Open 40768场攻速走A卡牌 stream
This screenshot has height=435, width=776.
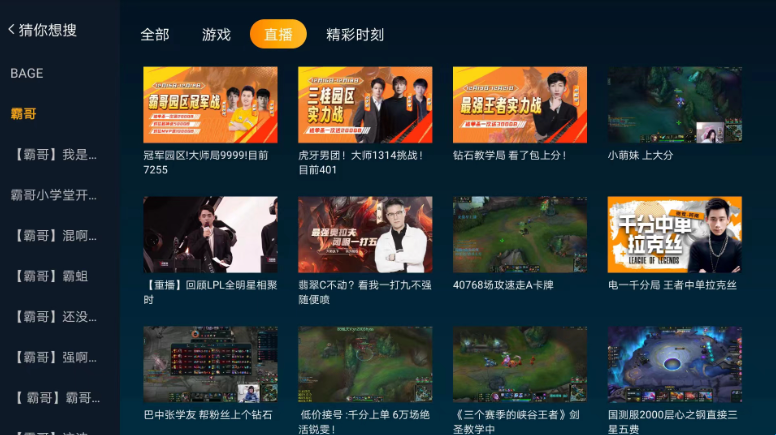click(x=520, y=234)
